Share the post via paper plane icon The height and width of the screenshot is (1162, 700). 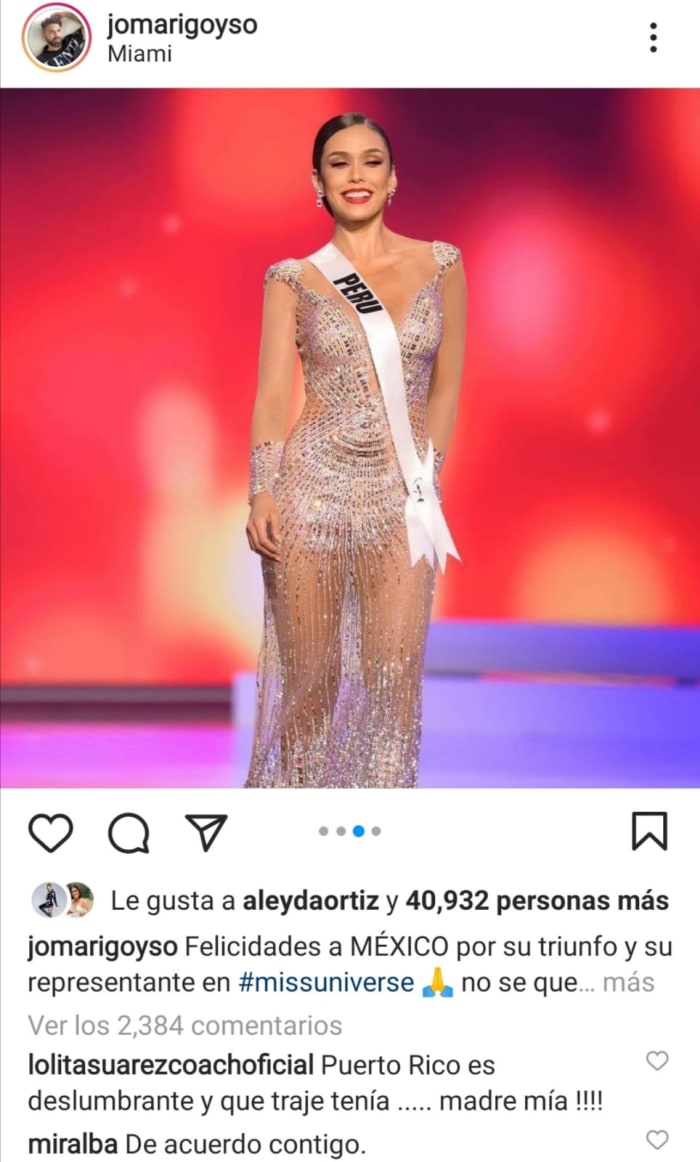[x=207, y=832]
